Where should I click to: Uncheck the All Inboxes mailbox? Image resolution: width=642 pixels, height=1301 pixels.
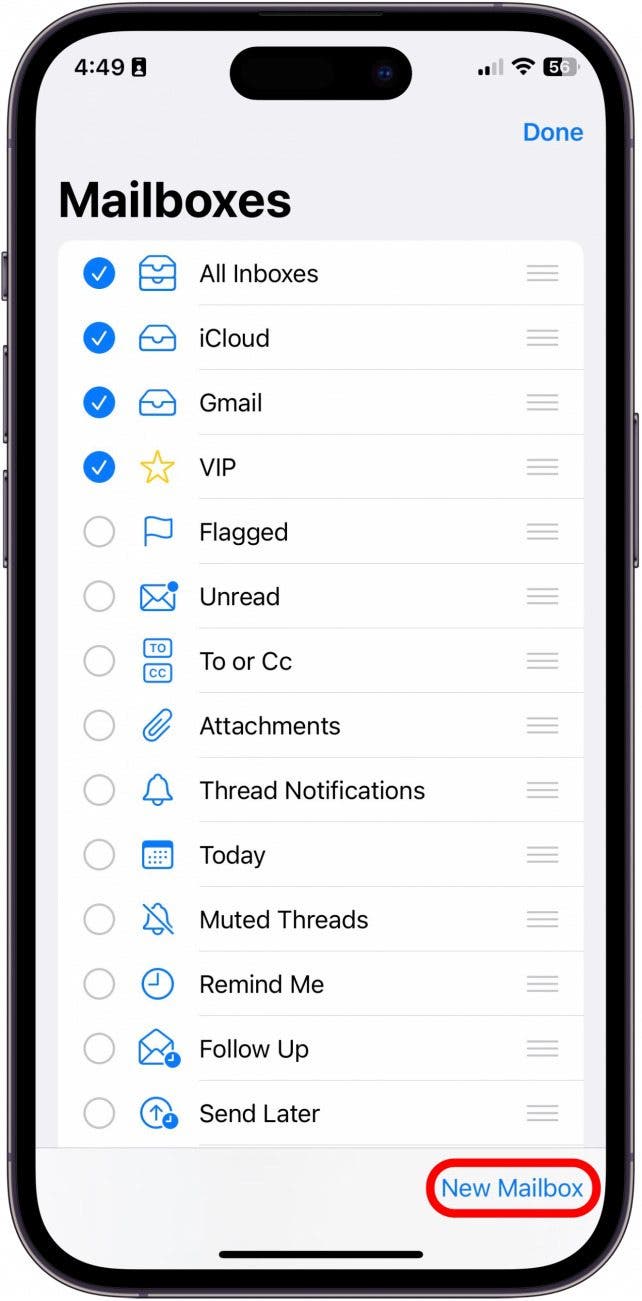click(99, 274)
